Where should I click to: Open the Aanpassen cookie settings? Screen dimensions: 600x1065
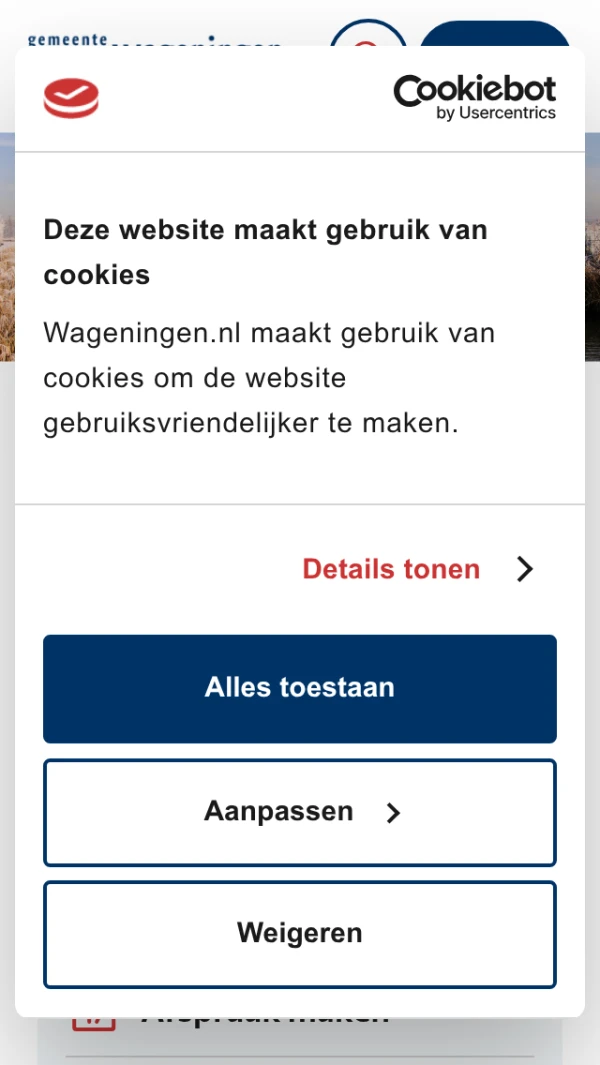(x=300, y=812)
